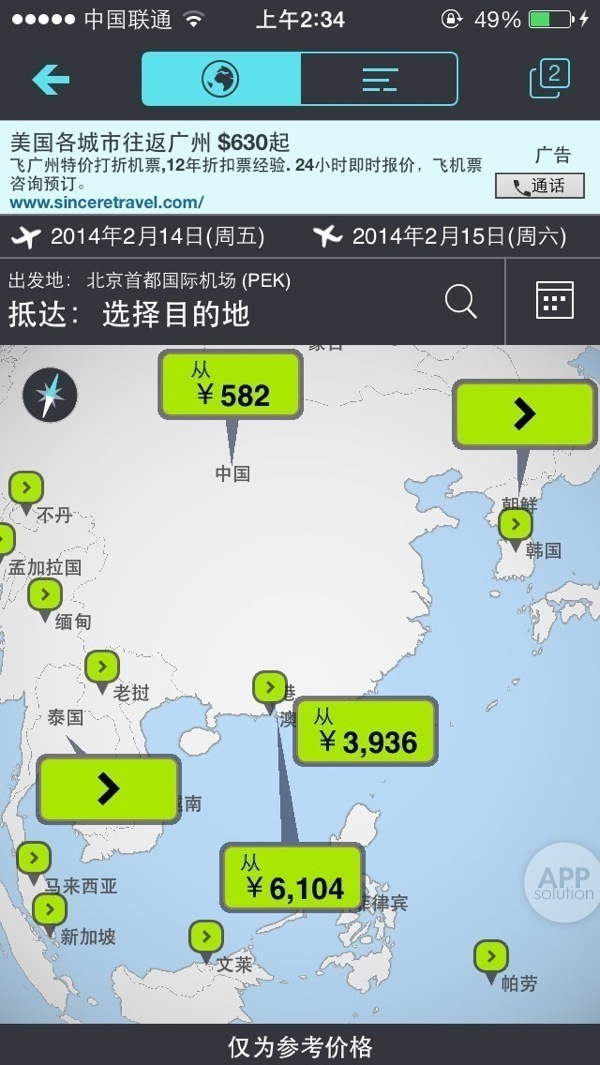Open the saved searches counter icon
Viewport: 600px width, 1065px height.
(550, 78)
